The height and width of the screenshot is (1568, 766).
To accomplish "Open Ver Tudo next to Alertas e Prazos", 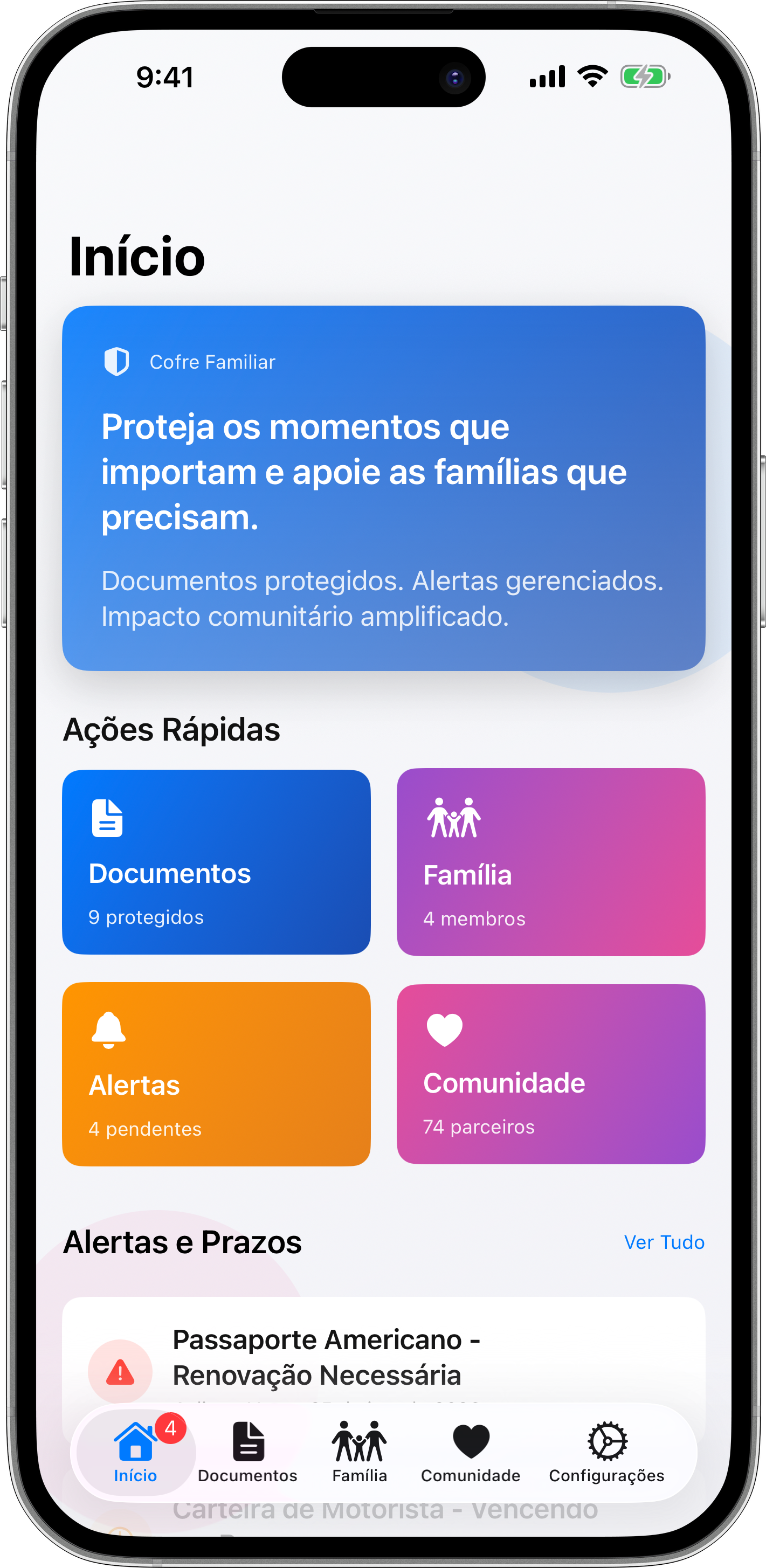I will [664, 1242].
